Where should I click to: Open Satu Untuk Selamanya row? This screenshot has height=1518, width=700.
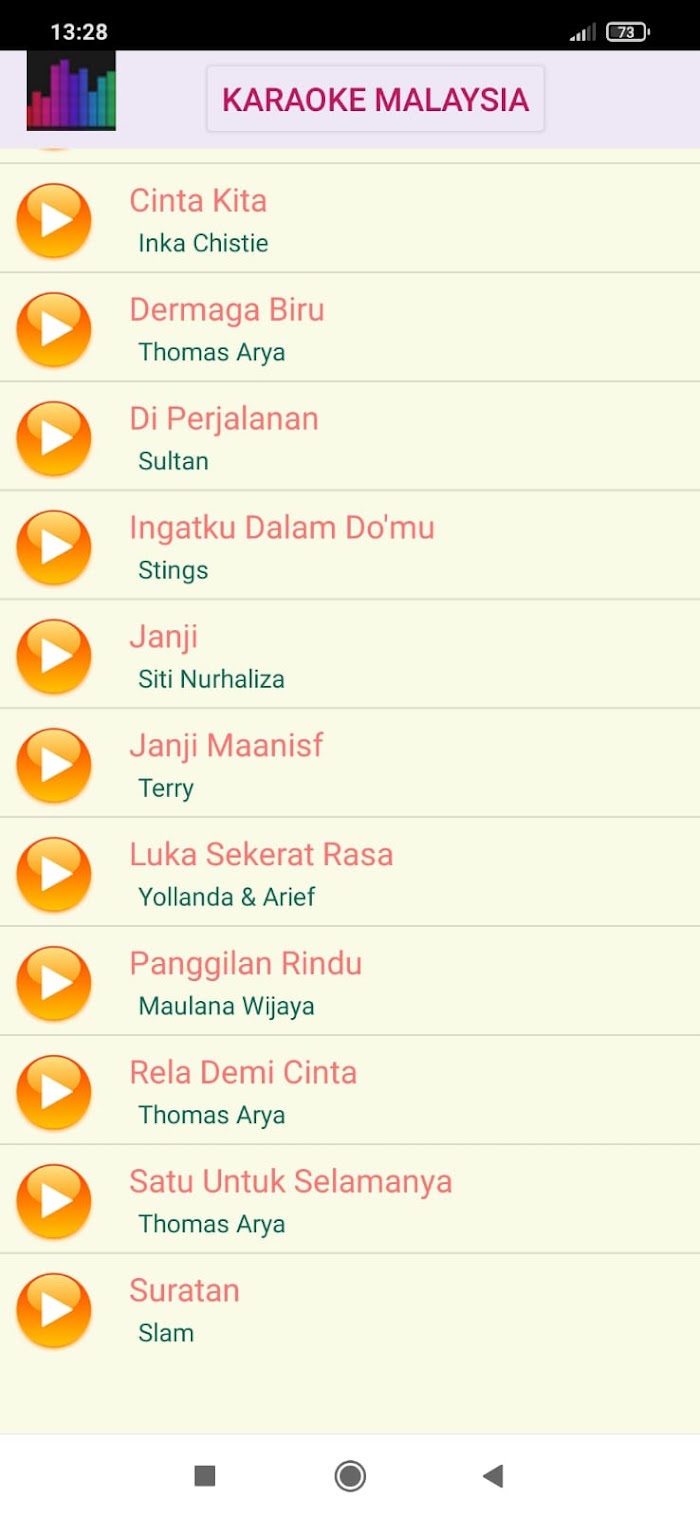pos(350,1200)
